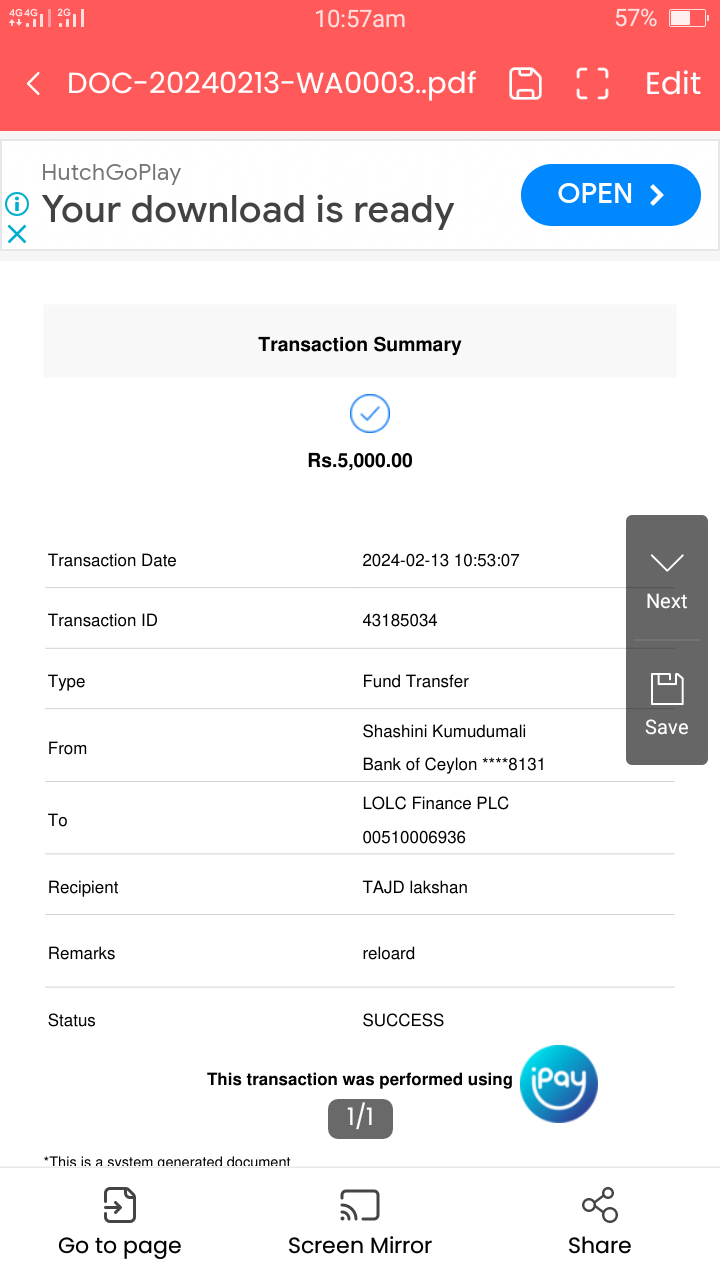Open the HutchGoPlay ad download
This screenshot has width=720, height=1280.
[x=610, y=194]
